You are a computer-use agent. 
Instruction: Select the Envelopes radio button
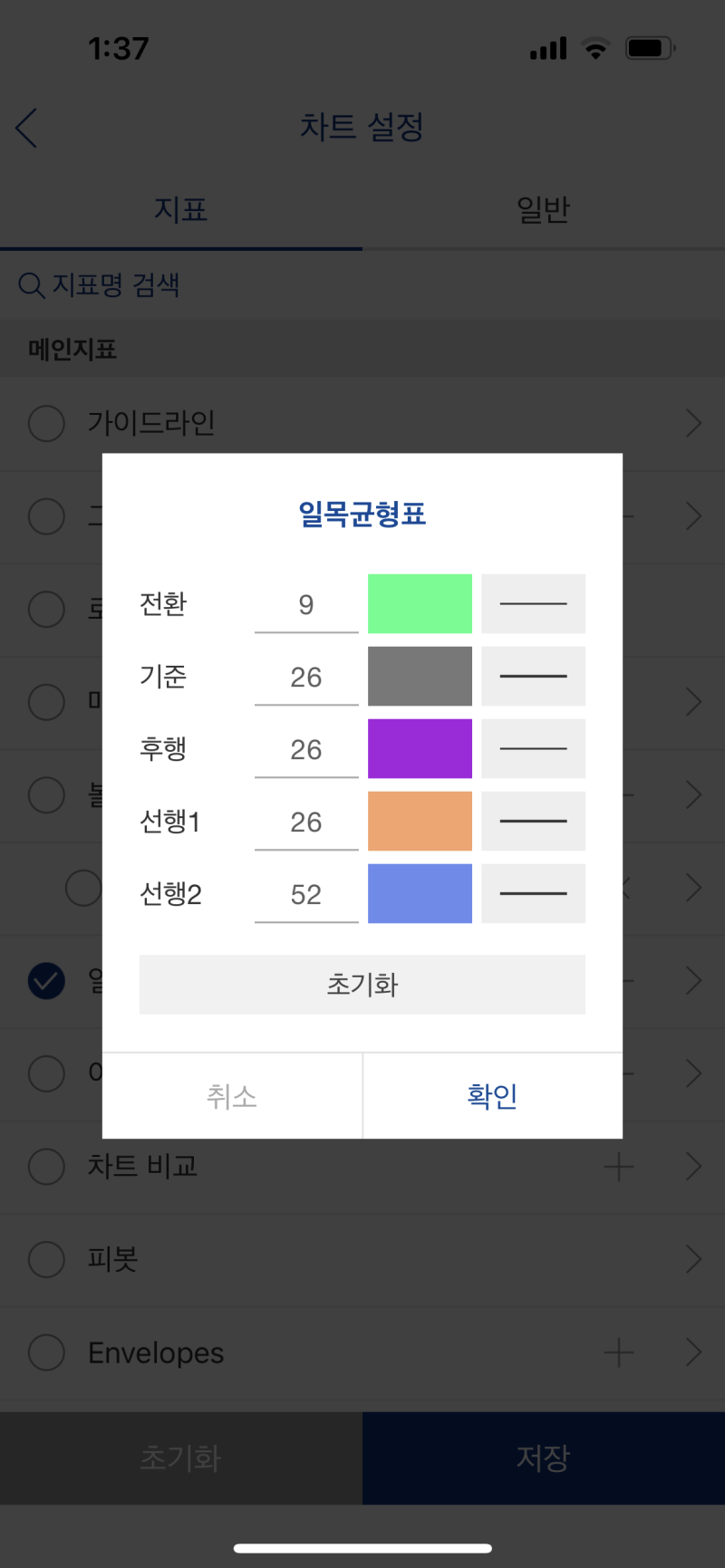tap(46, 1352)
